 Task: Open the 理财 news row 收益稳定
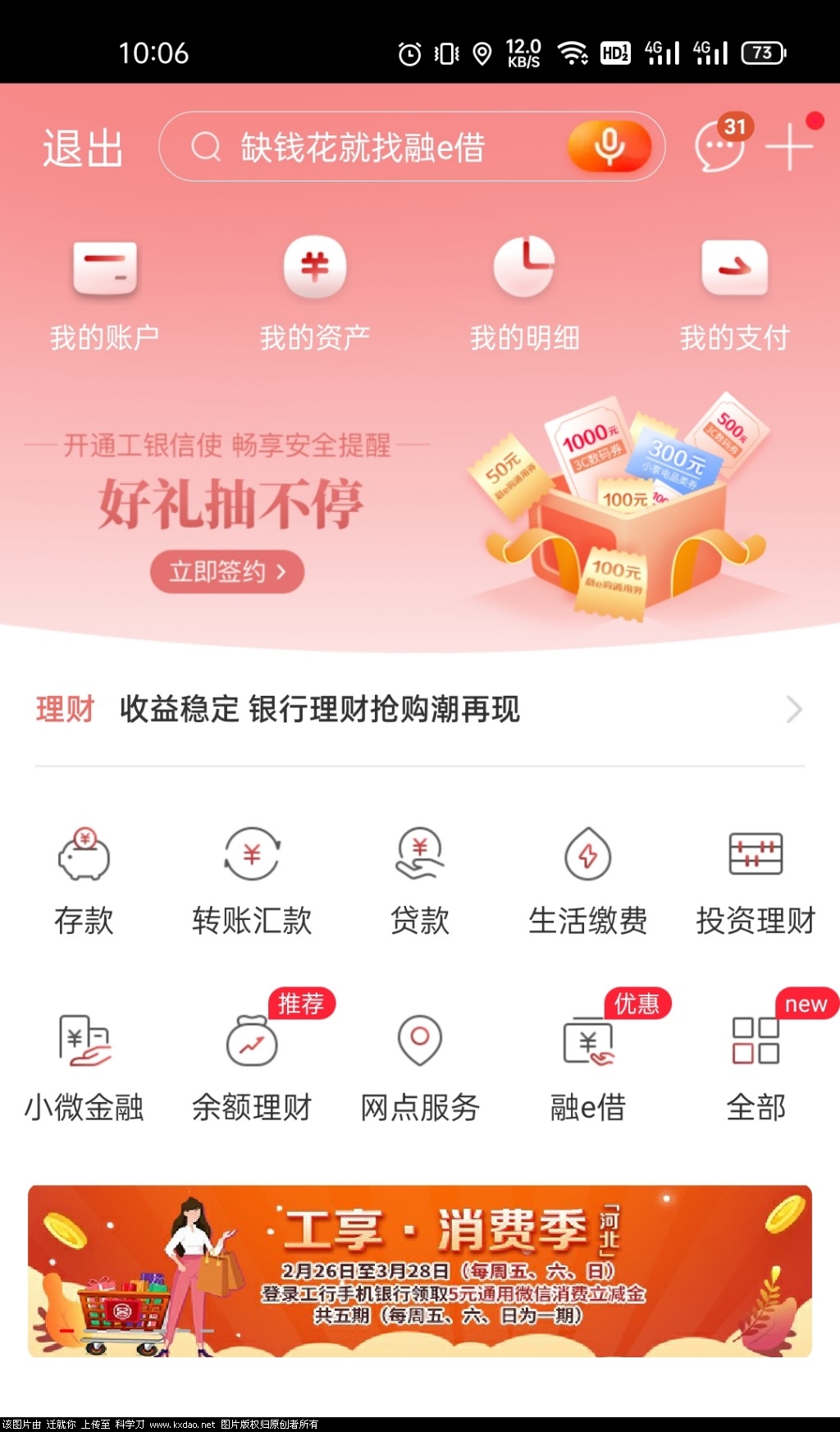[x=418, y=709]
